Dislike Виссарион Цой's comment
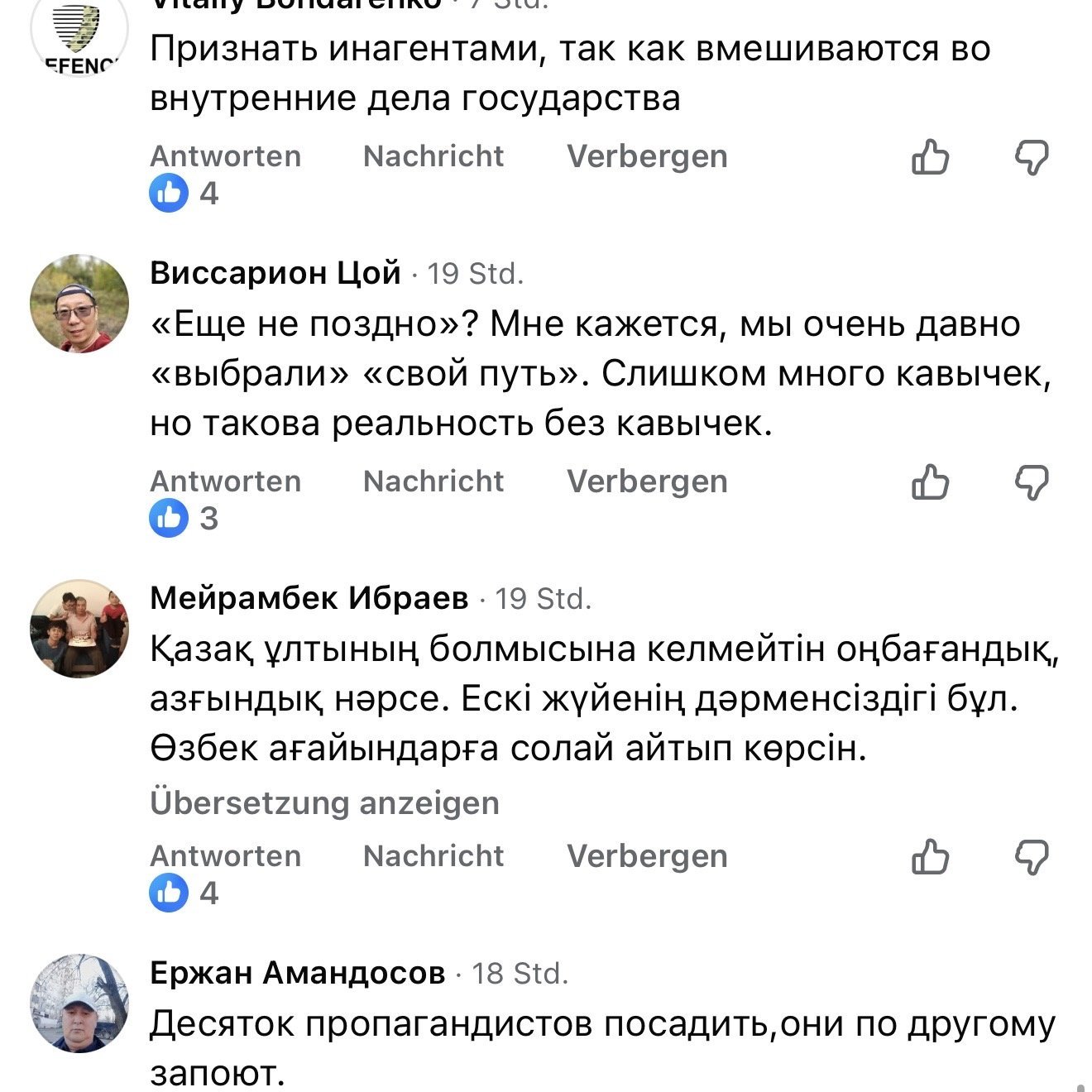Image resolution: width=1092 pixels, height=1092 pixels. tap(1032, 482)
